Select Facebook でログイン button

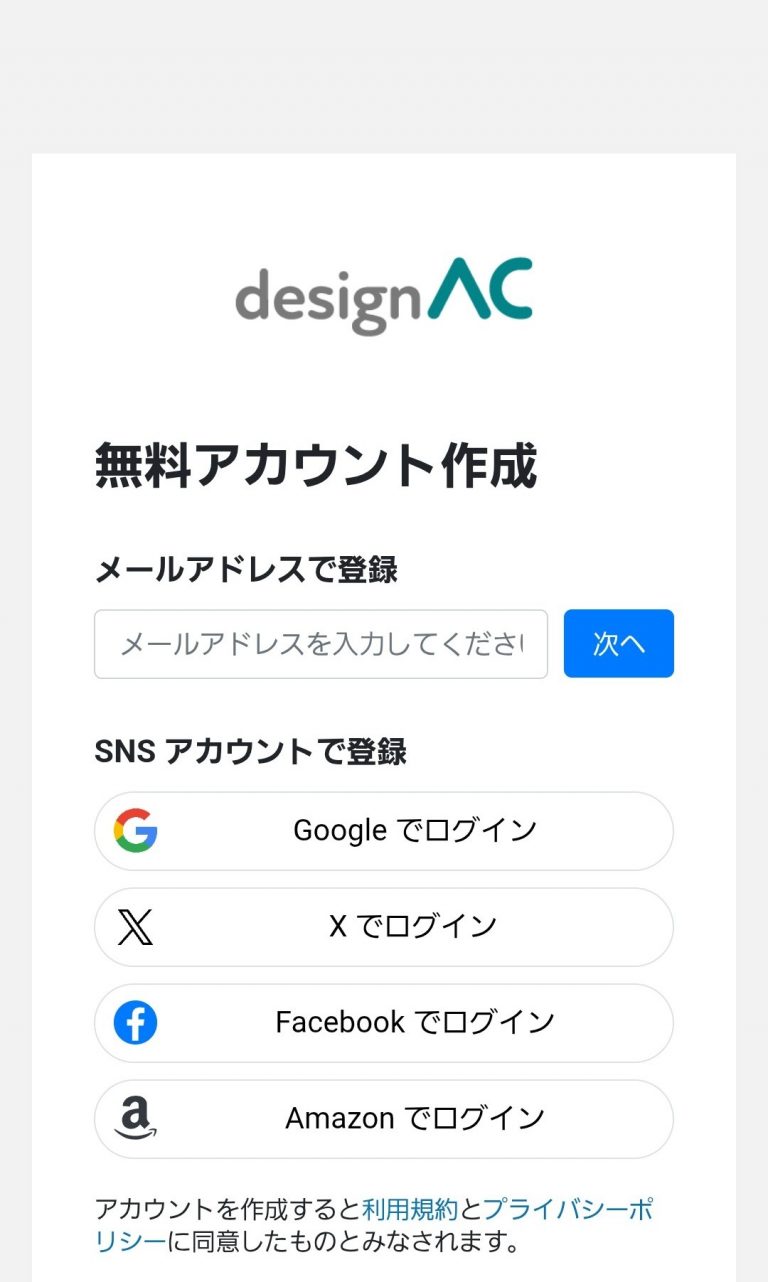[x=384, y=1023]
